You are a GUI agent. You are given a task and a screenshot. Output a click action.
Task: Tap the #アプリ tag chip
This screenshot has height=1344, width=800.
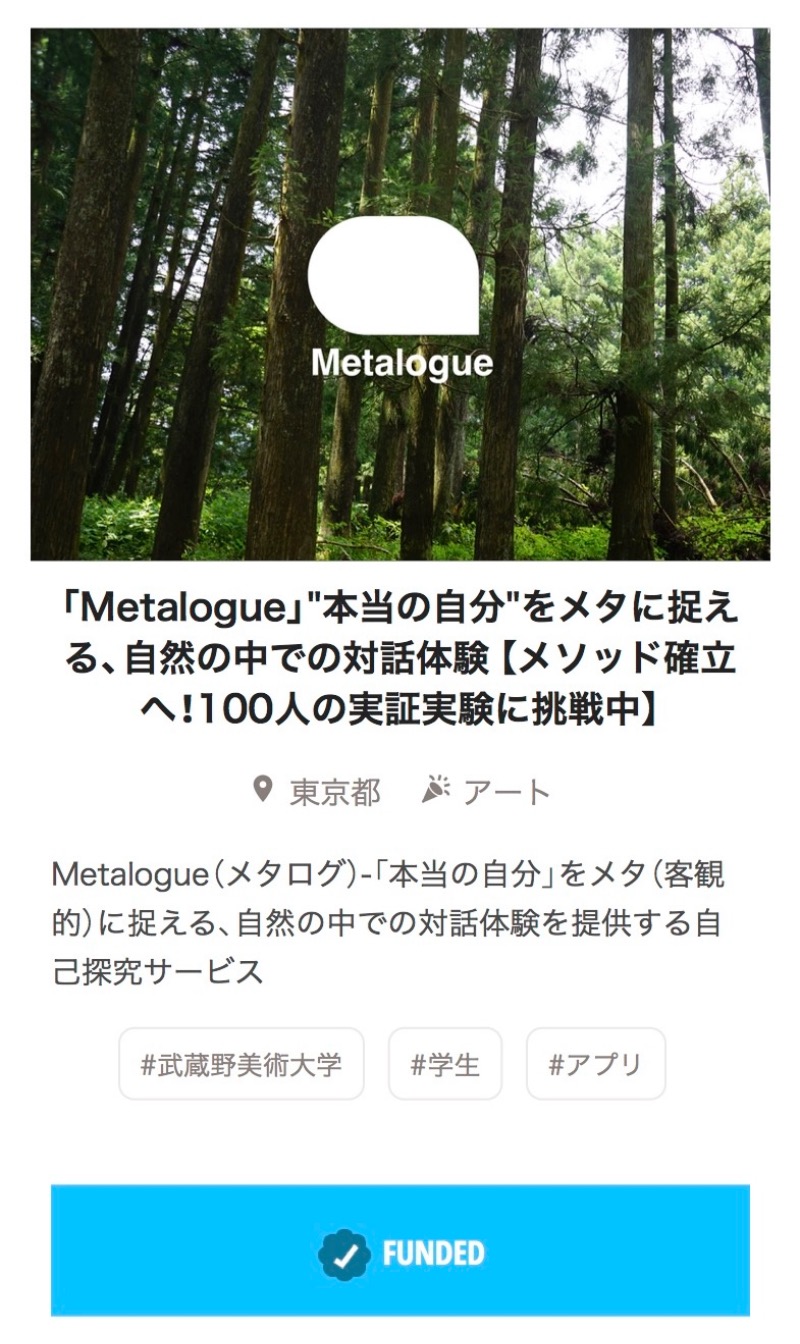(595, 1064)
